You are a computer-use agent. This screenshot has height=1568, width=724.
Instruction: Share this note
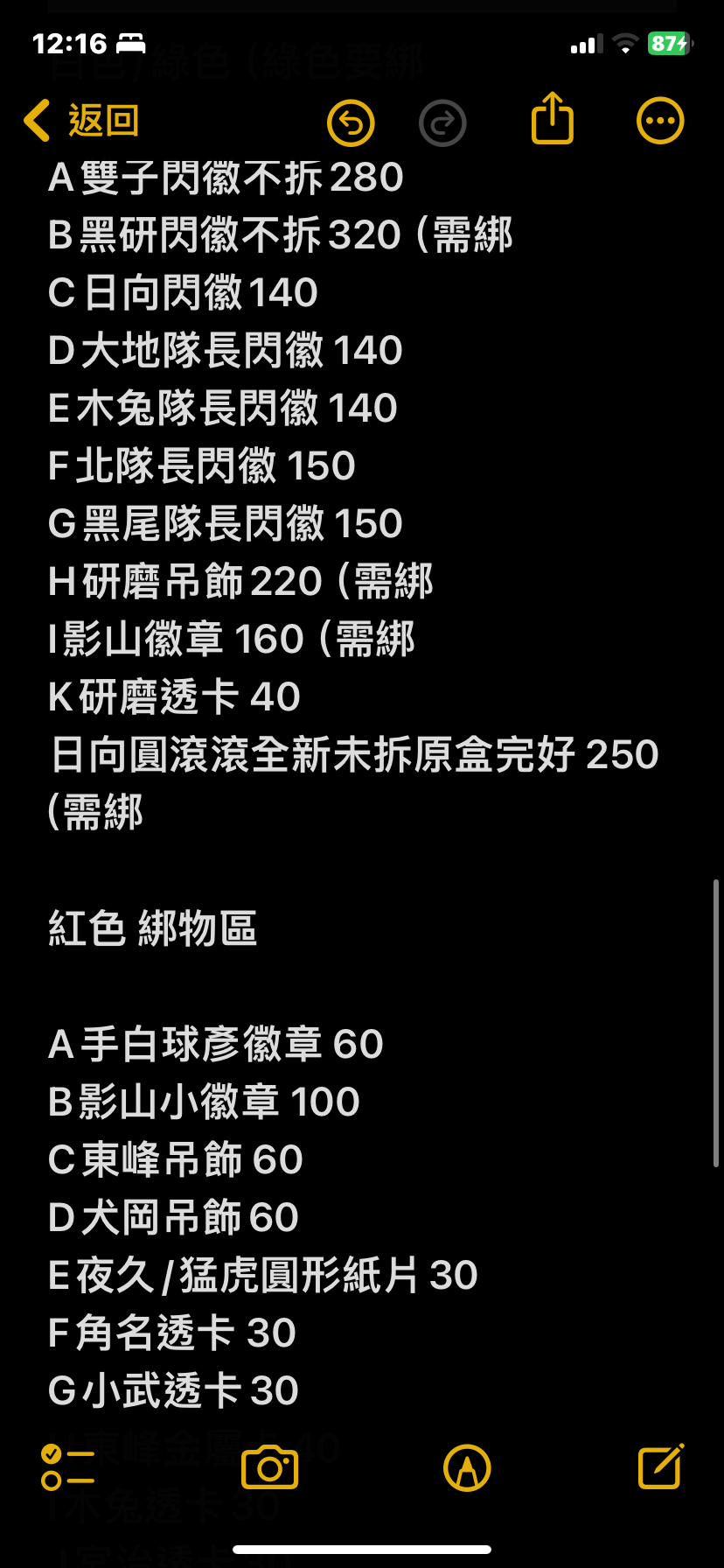click(x=552, y=118)
